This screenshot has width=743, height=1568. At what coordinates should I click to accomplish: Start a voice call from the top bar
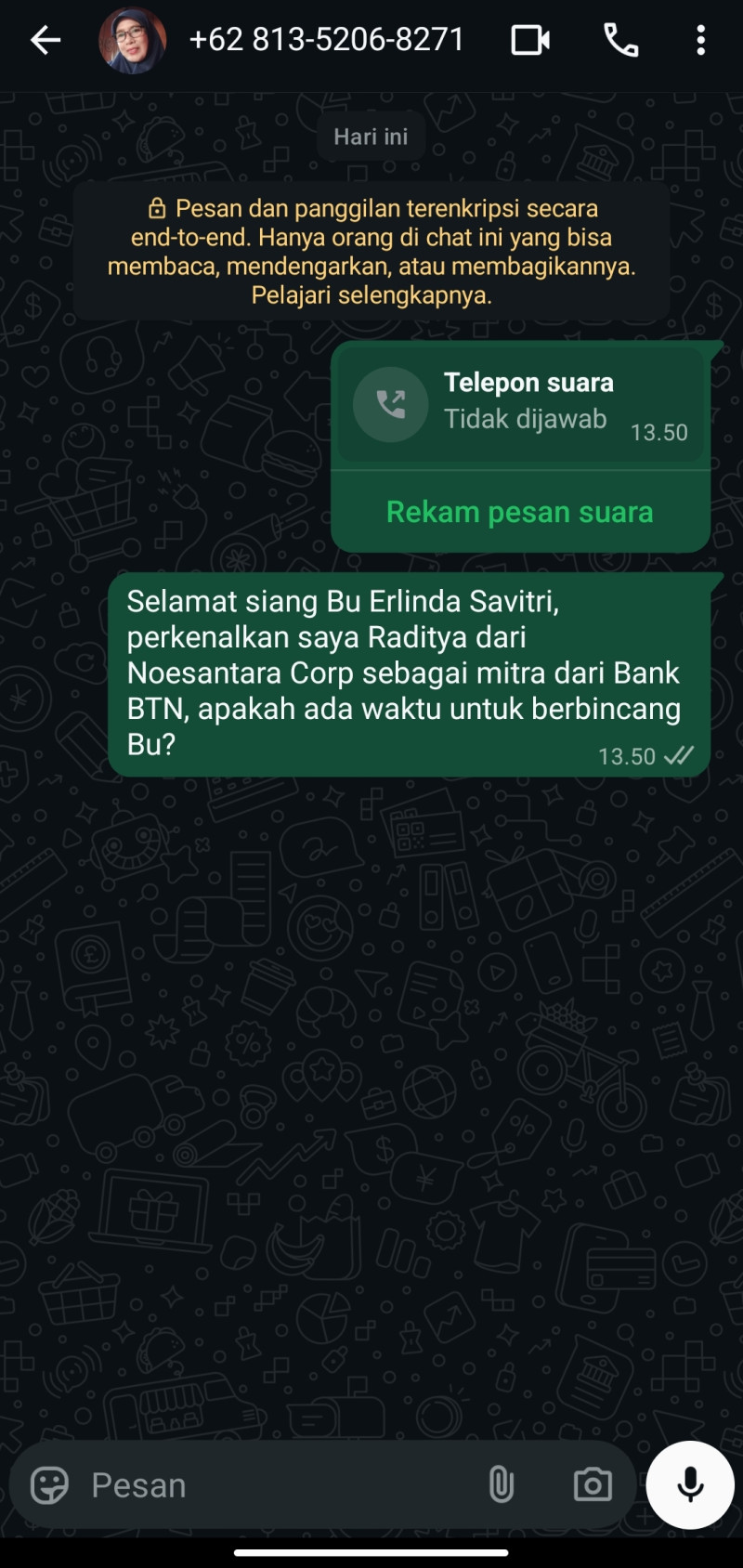[620, 40]
